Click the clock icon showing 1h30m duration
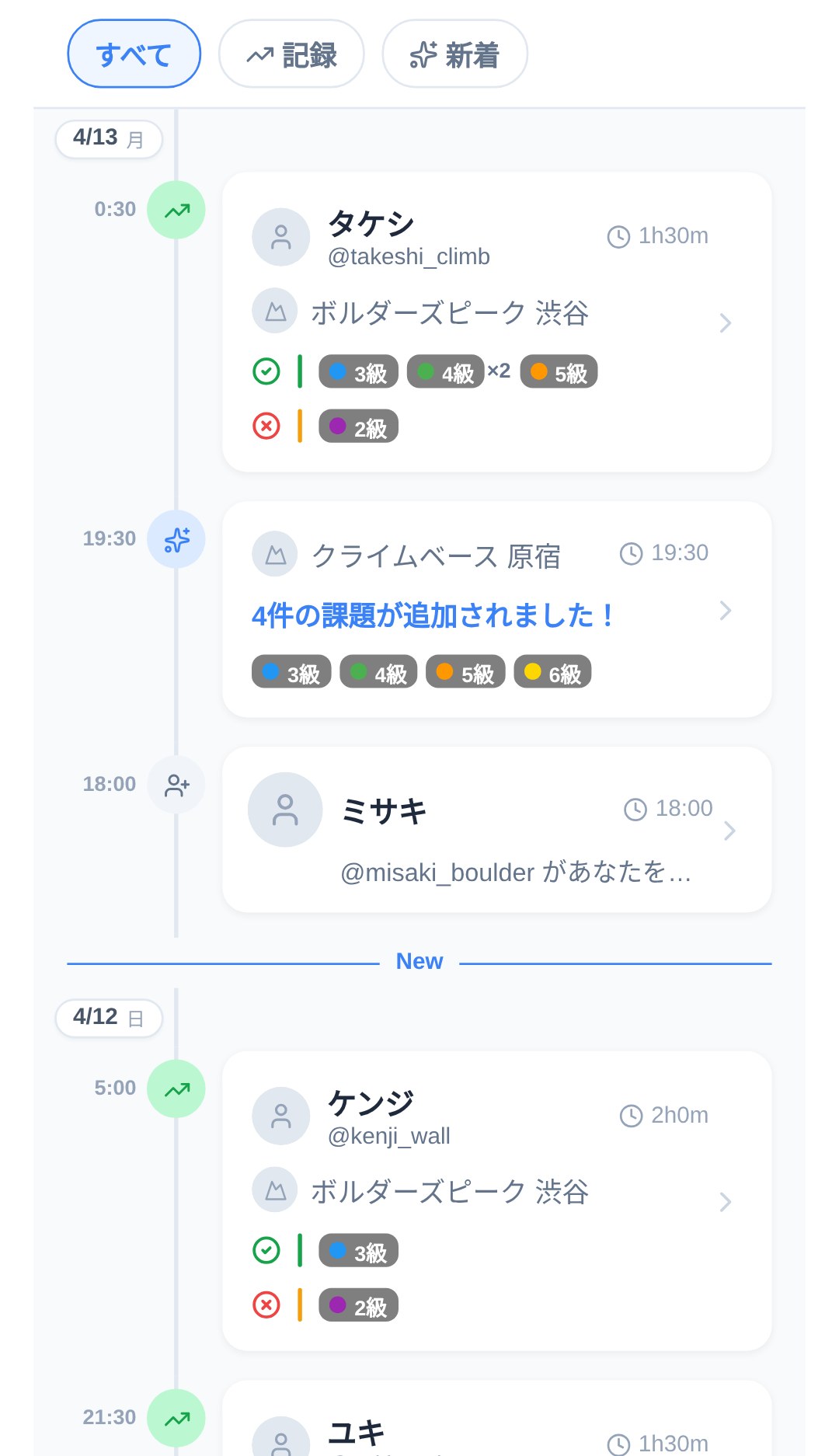 [618, 235]
